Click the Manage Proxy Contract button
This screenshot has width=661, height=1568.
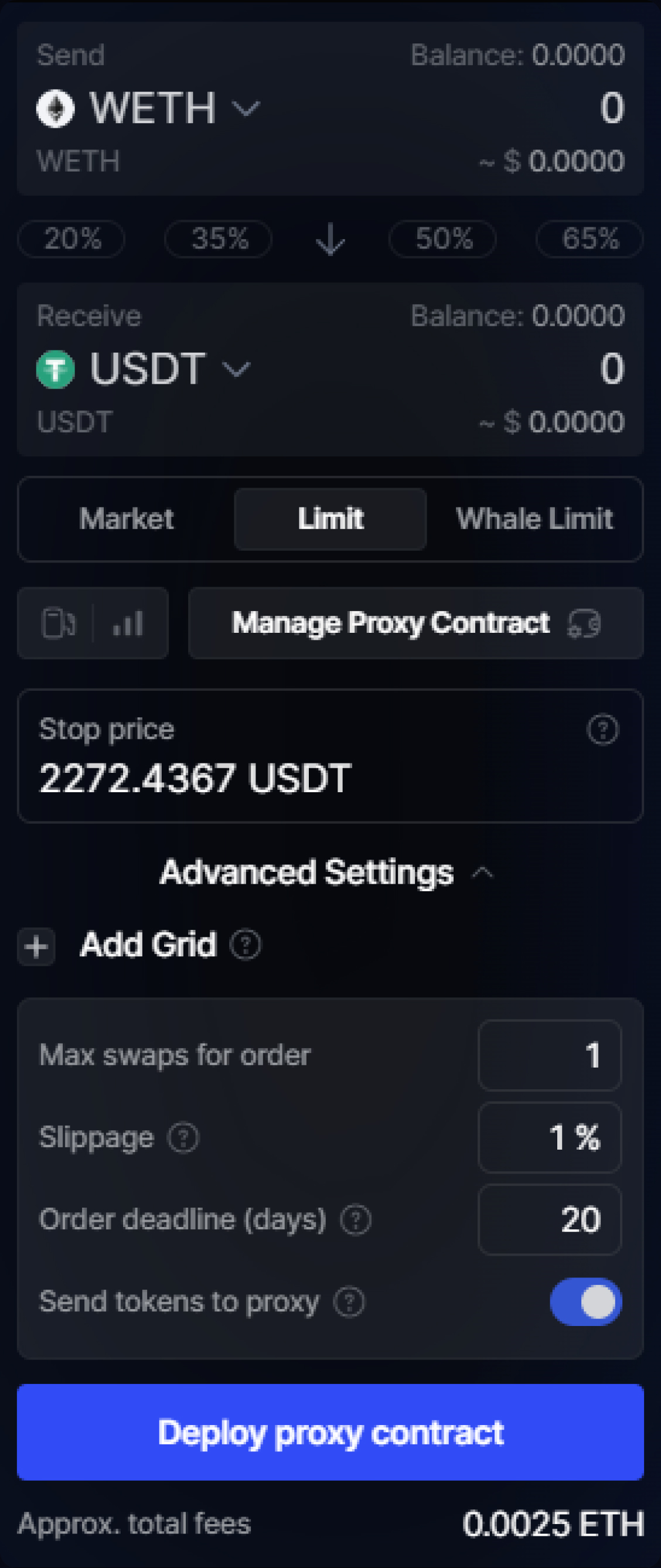390,623
